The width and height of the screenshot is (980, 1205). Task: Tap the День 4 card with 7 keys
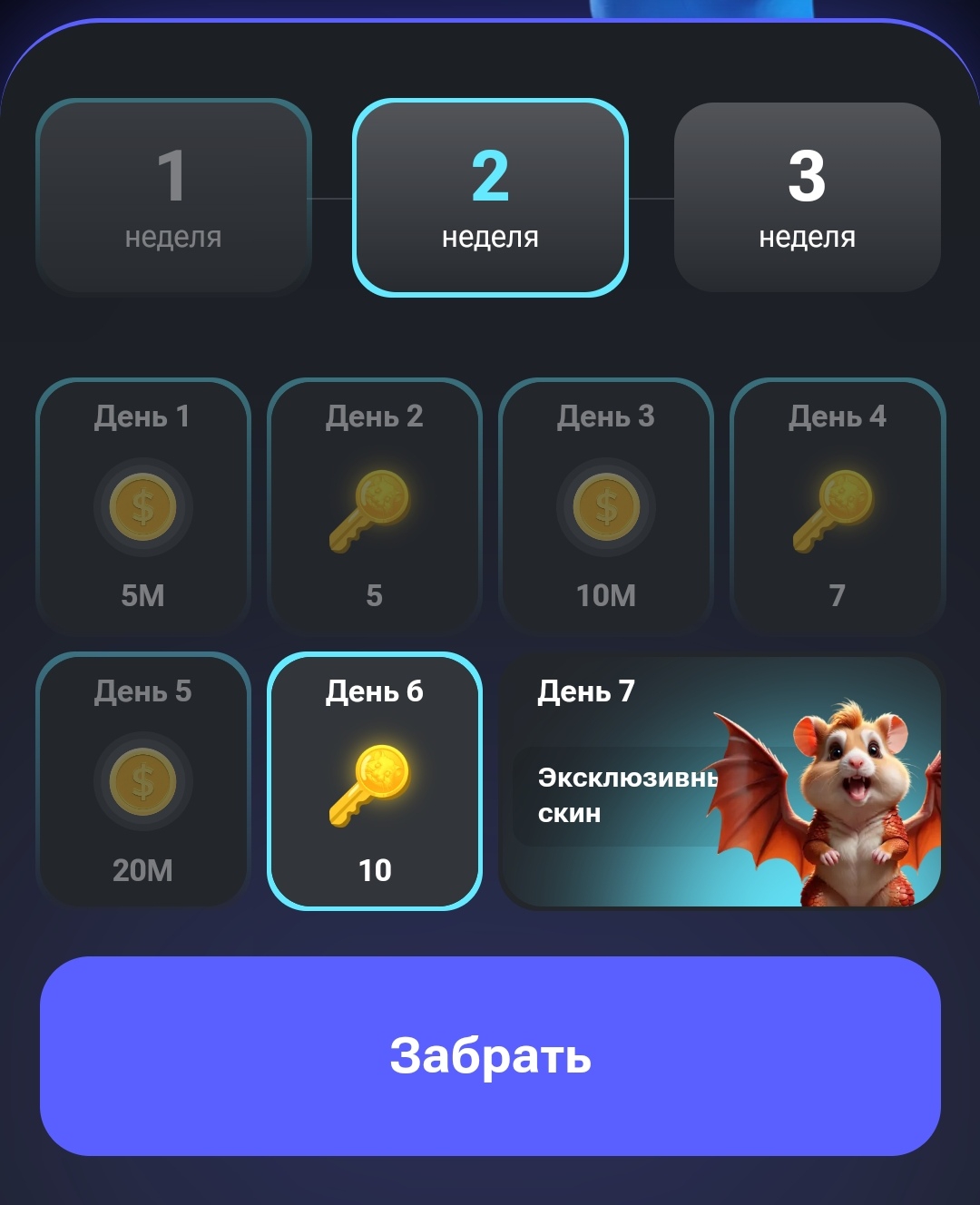coord(837,505)
